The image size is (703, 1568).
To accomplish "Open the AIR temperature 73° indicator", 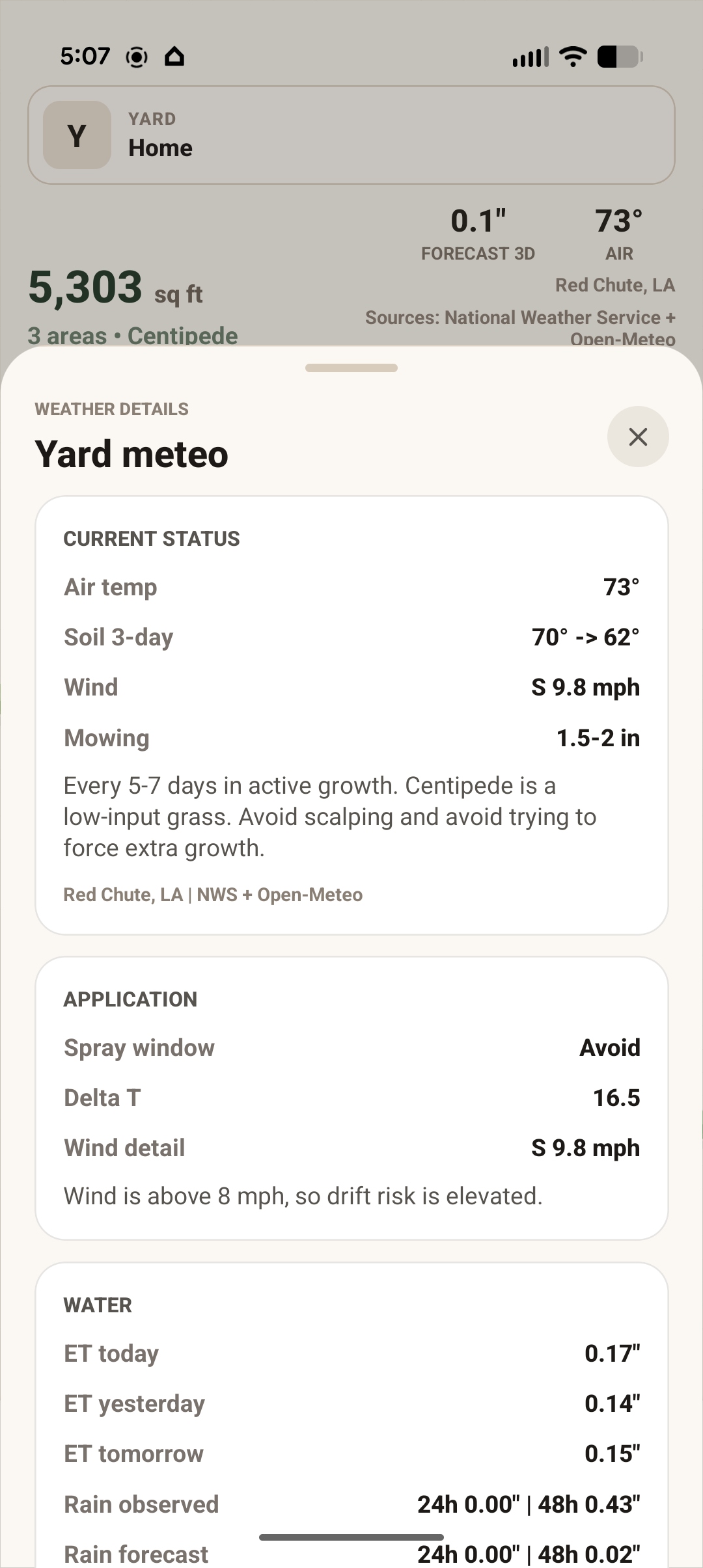I will pos(617,231).
